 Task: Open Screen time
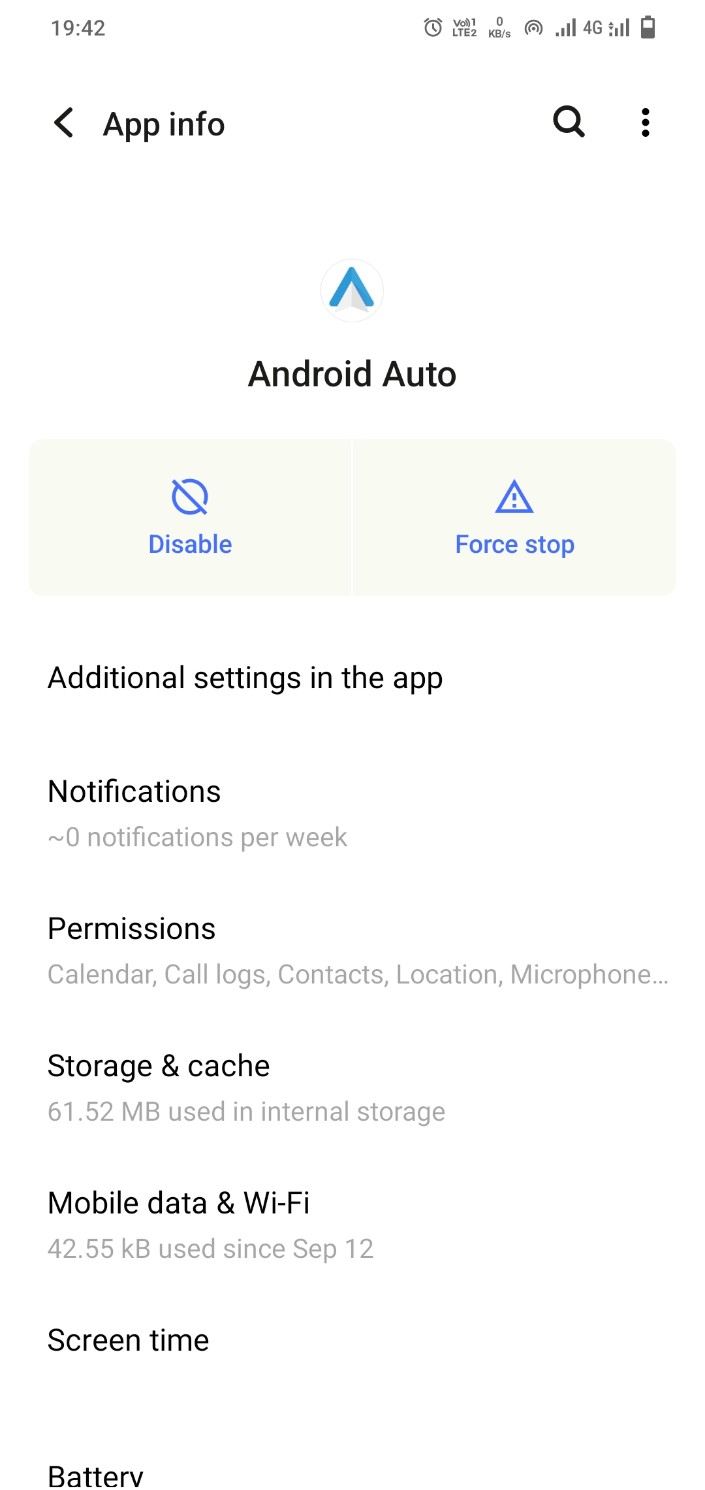(129, 1340)
